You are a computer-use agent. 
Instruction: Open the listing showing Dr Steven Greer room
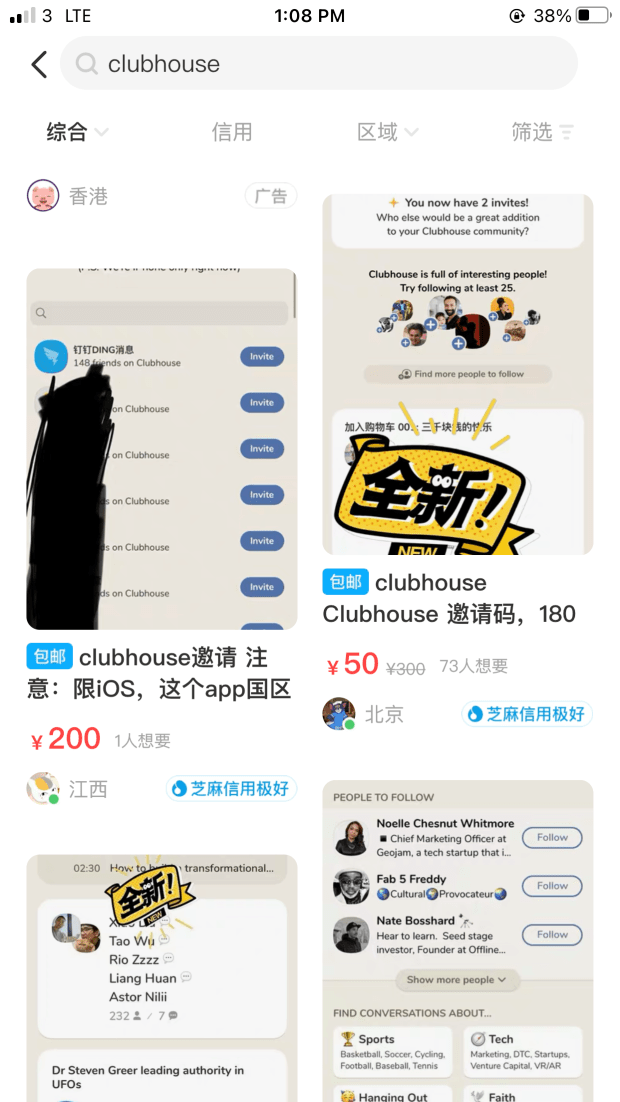(161, 977)
